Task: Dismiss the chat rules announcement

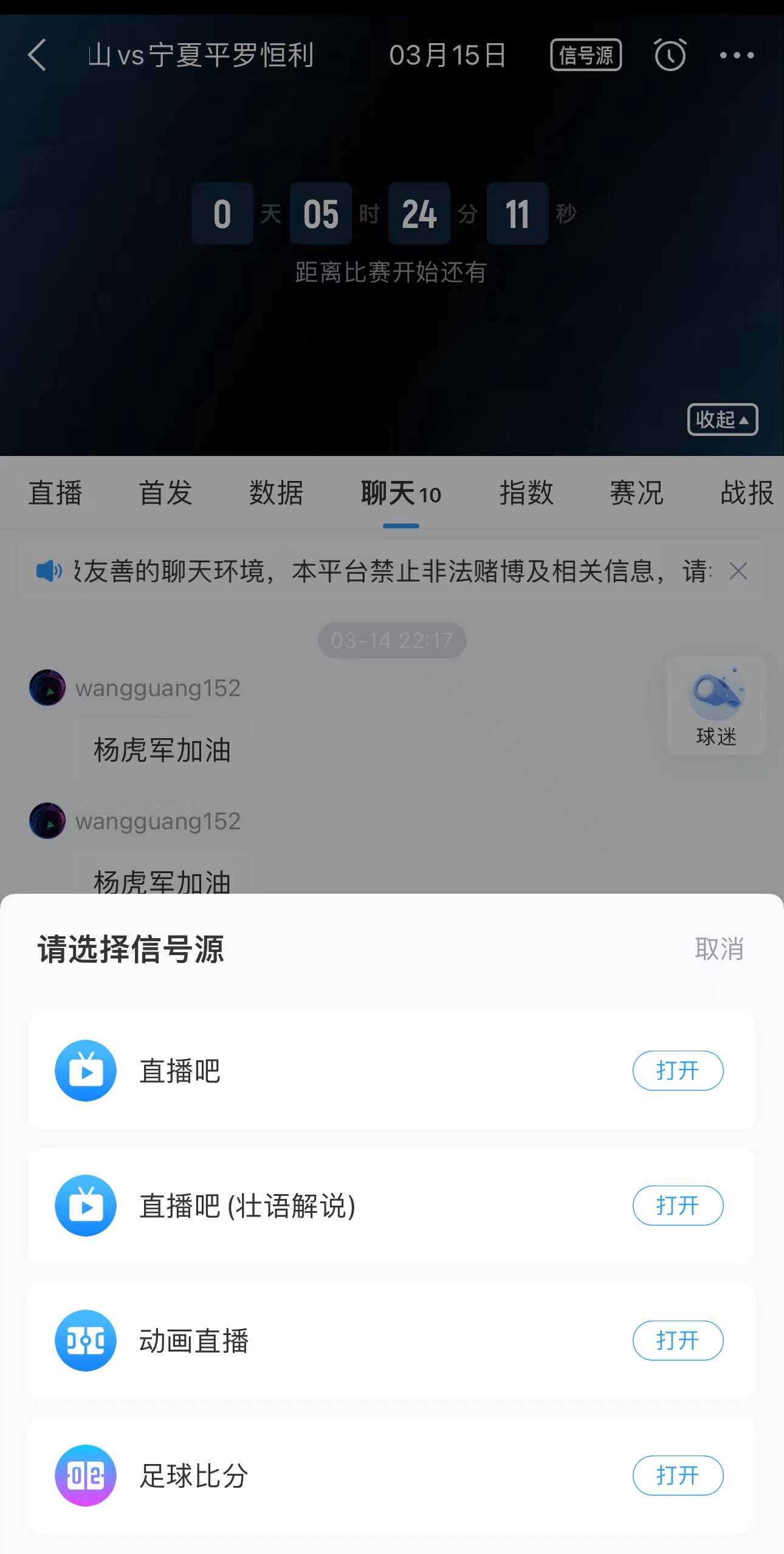Action: click(738, 572)
